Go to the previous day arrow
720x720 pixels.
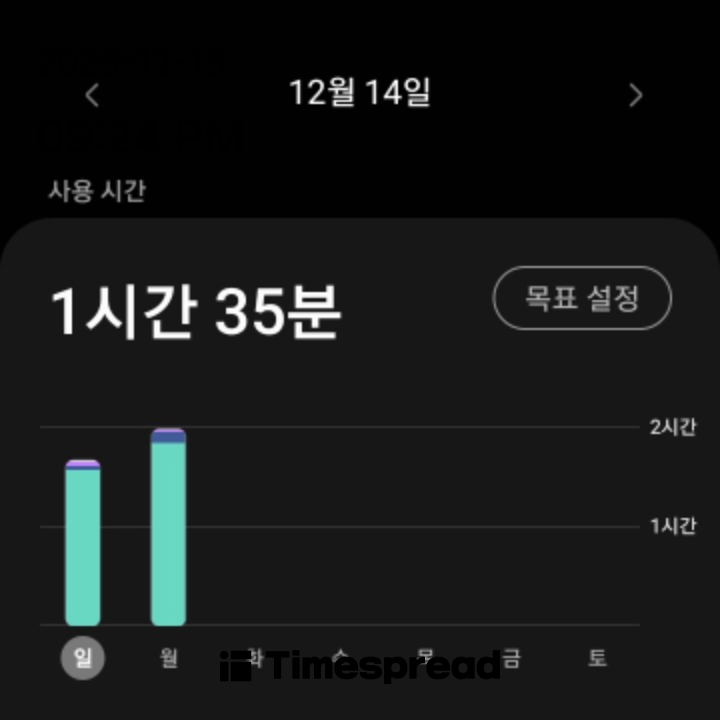coord(92,95)
